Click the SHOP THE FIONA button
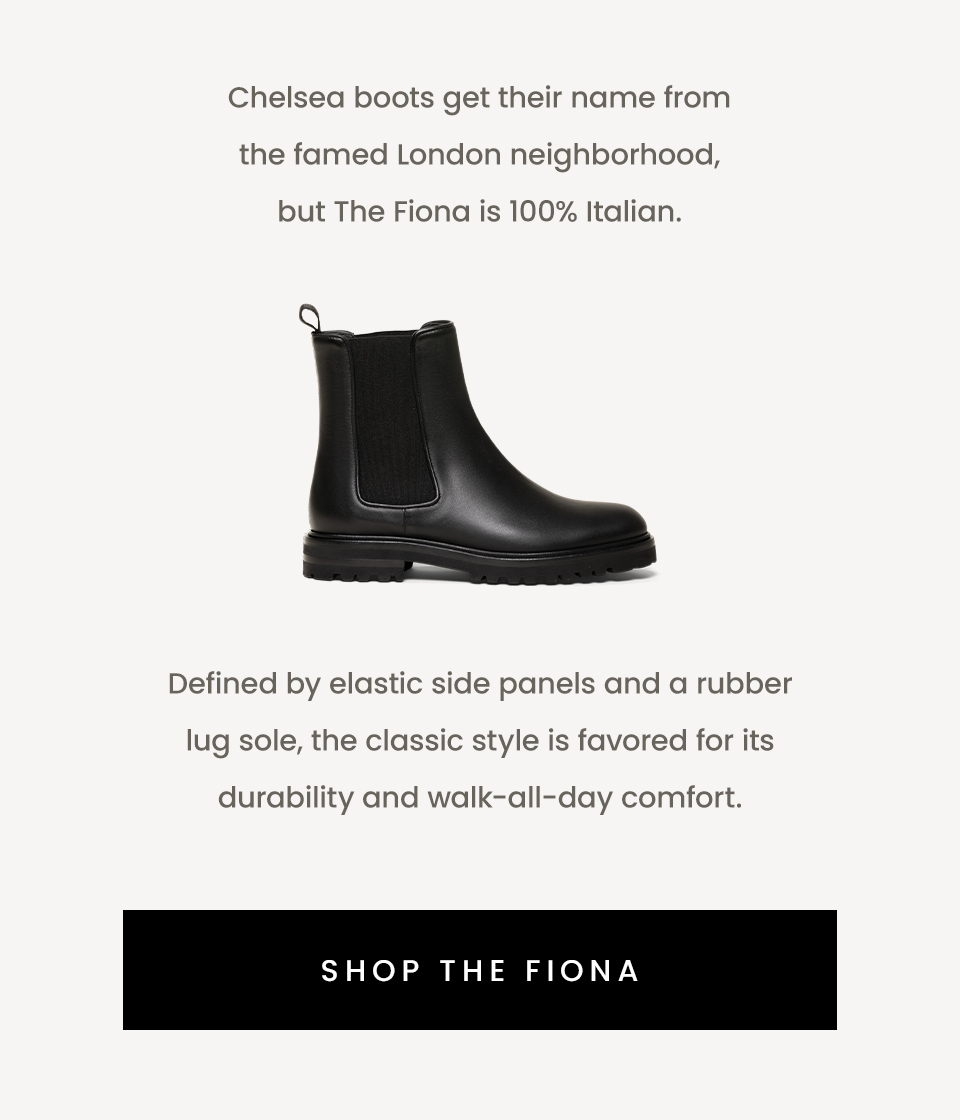The image size is (960, 1120). 480,969
